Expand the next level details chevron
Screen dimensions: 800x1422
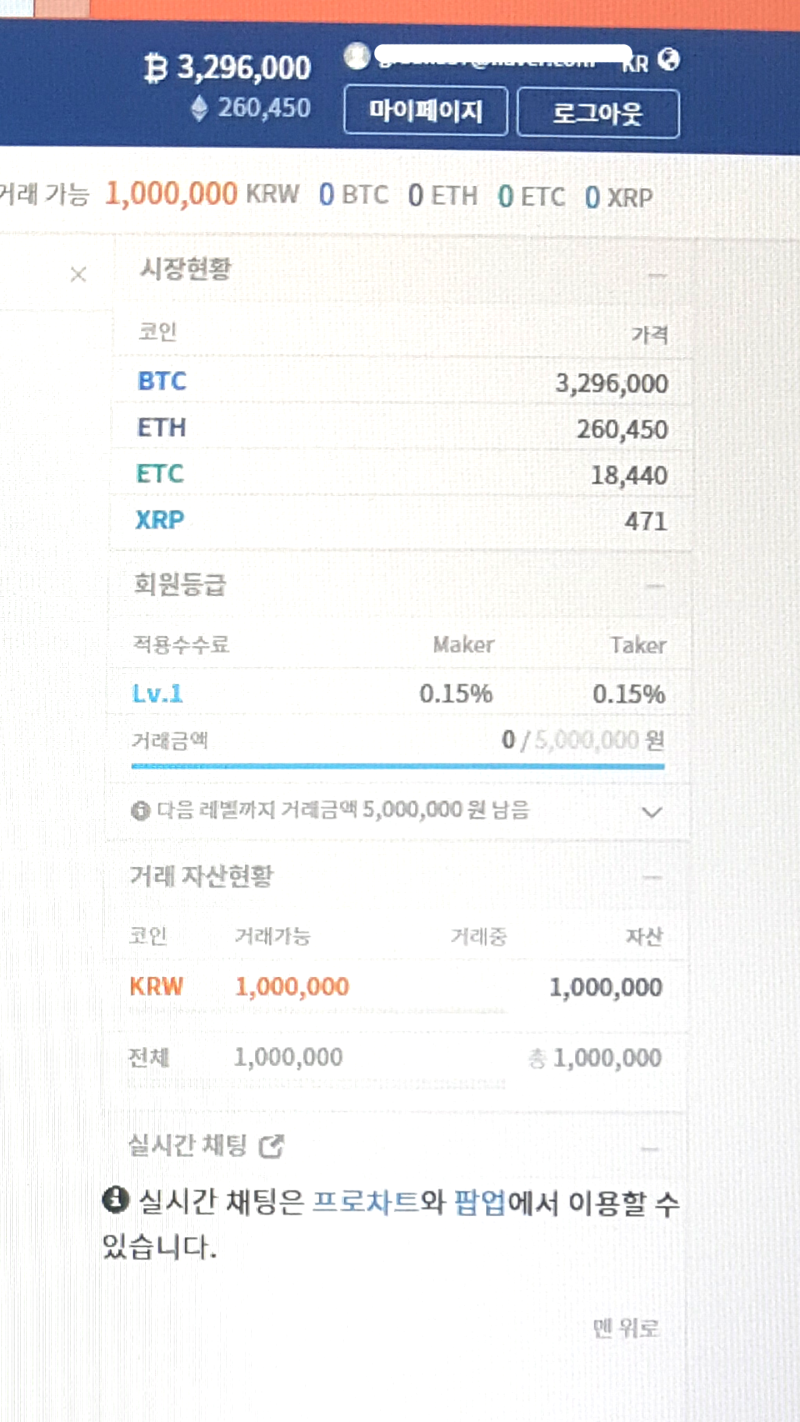pyautogui.click(x=652, y=813)
